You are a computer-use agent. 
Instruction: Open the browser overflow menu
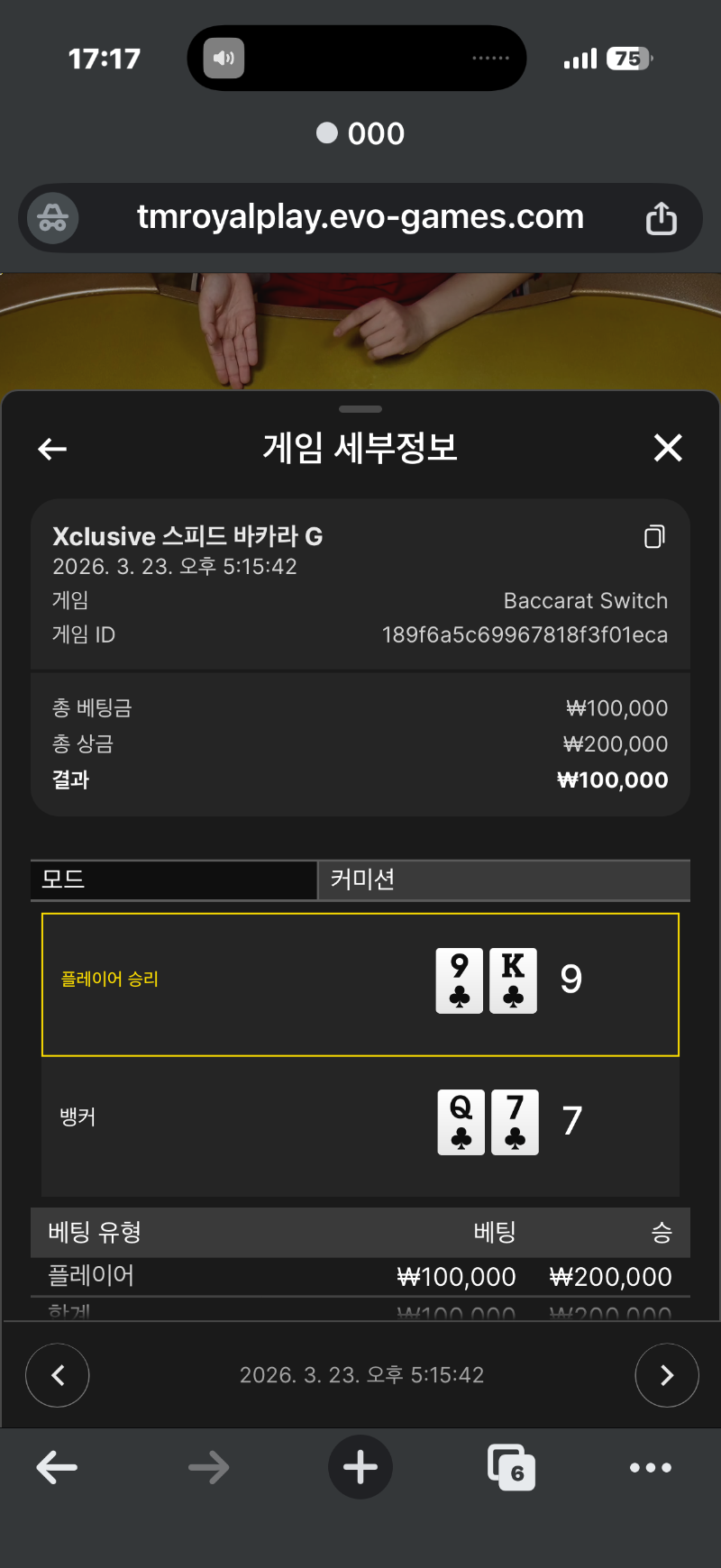pyautogui.click(x=650, y=1468)
